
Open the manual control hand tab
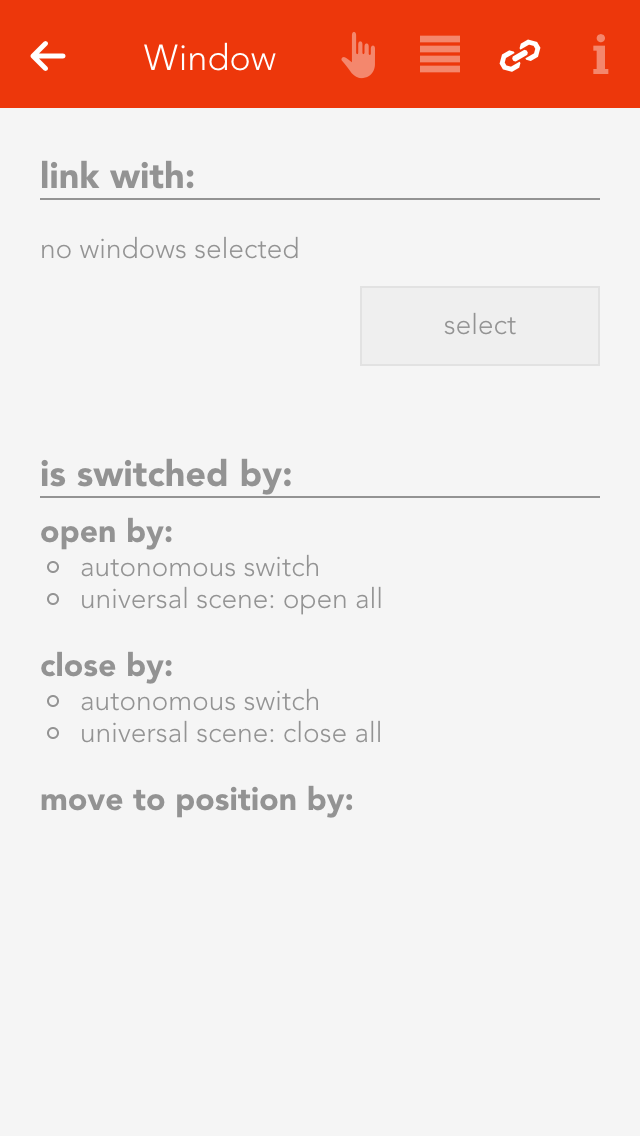click(358, 56)
